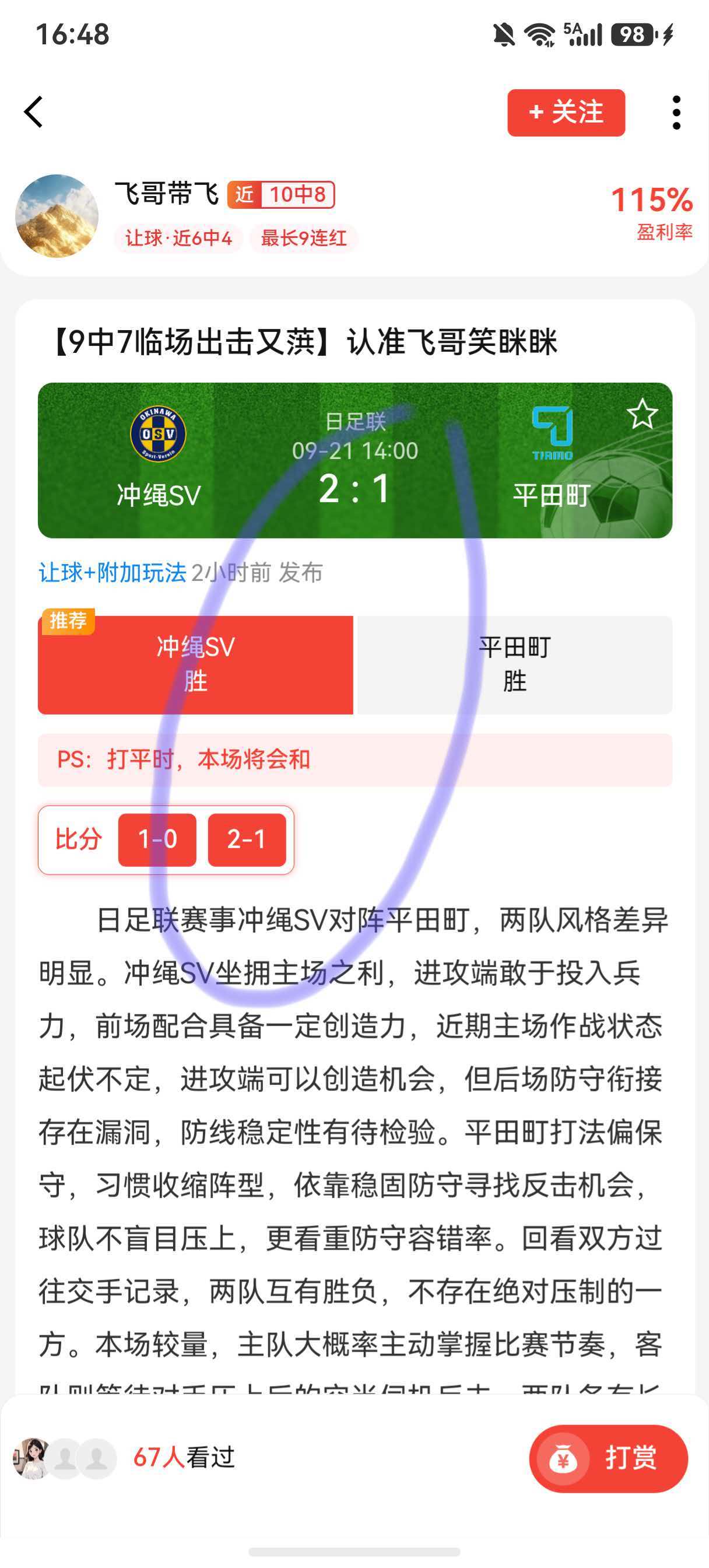Tip the author with the 打赏 button

coord(608,1458)
